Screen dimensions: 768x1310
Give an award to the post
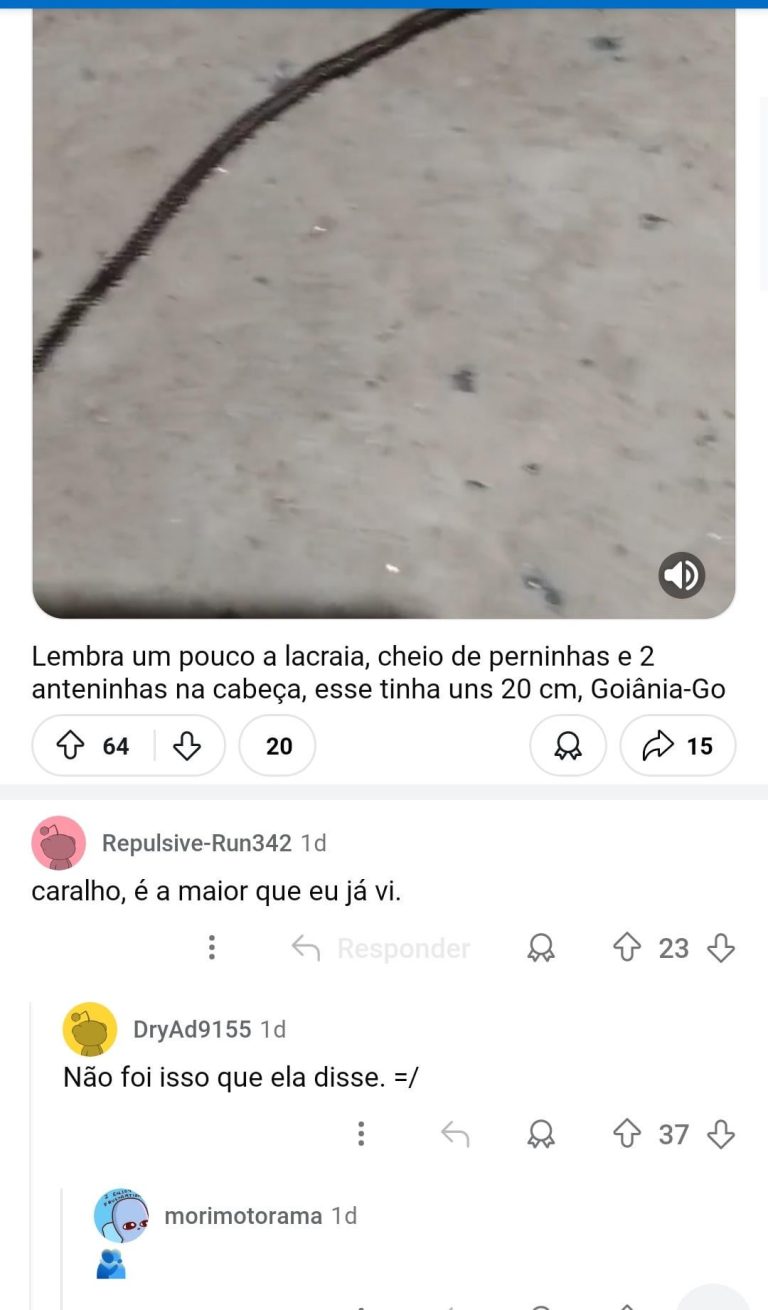pos(568,746)
